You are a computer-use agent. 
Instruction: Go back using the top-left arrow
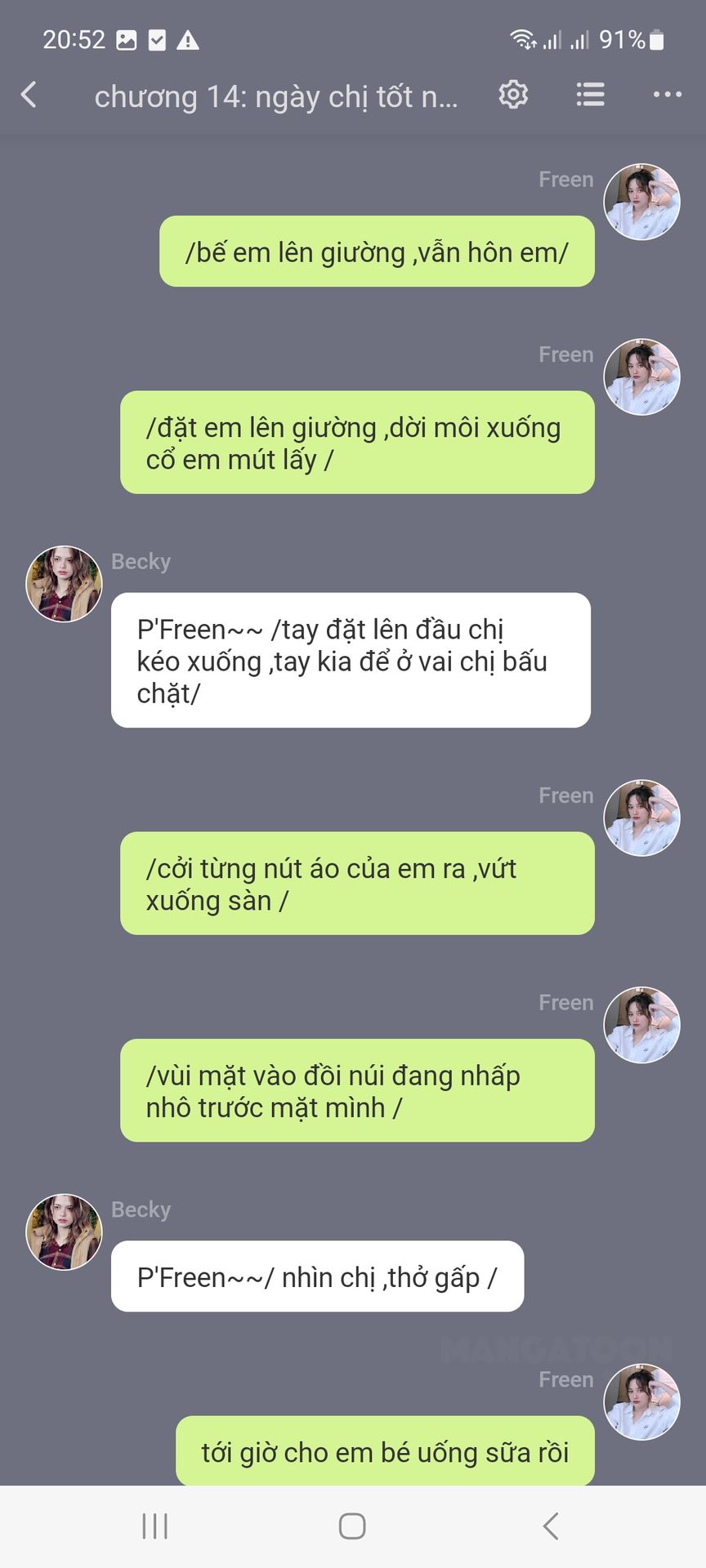[x=29, y=96]
